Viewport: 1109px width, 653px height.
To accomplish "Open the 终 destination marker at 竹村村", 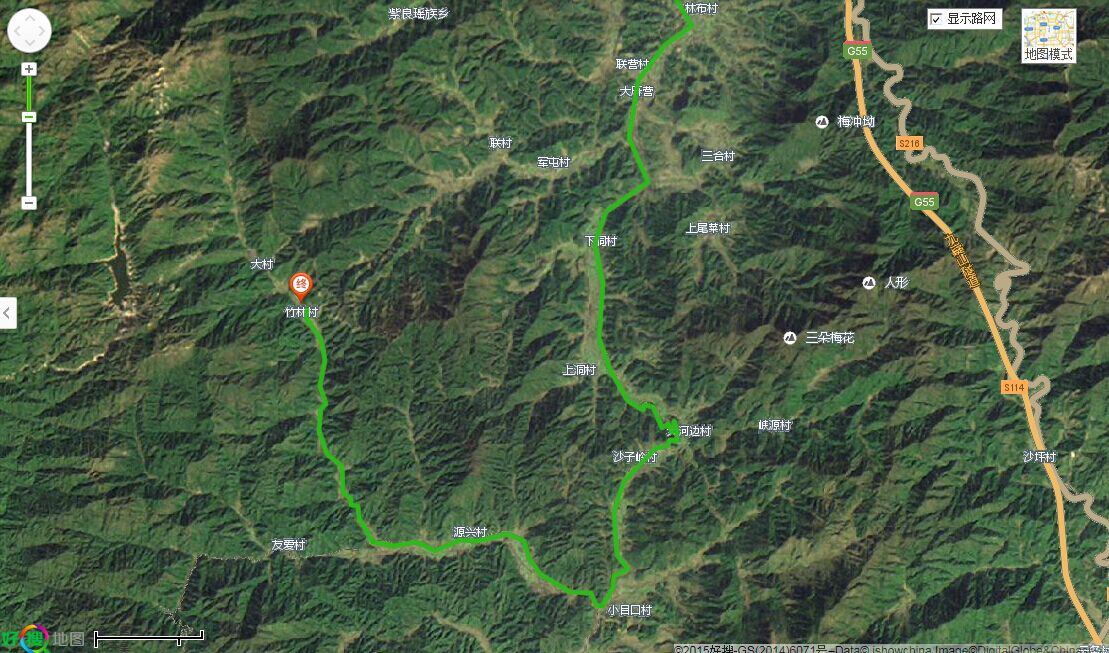I will 300,286.
